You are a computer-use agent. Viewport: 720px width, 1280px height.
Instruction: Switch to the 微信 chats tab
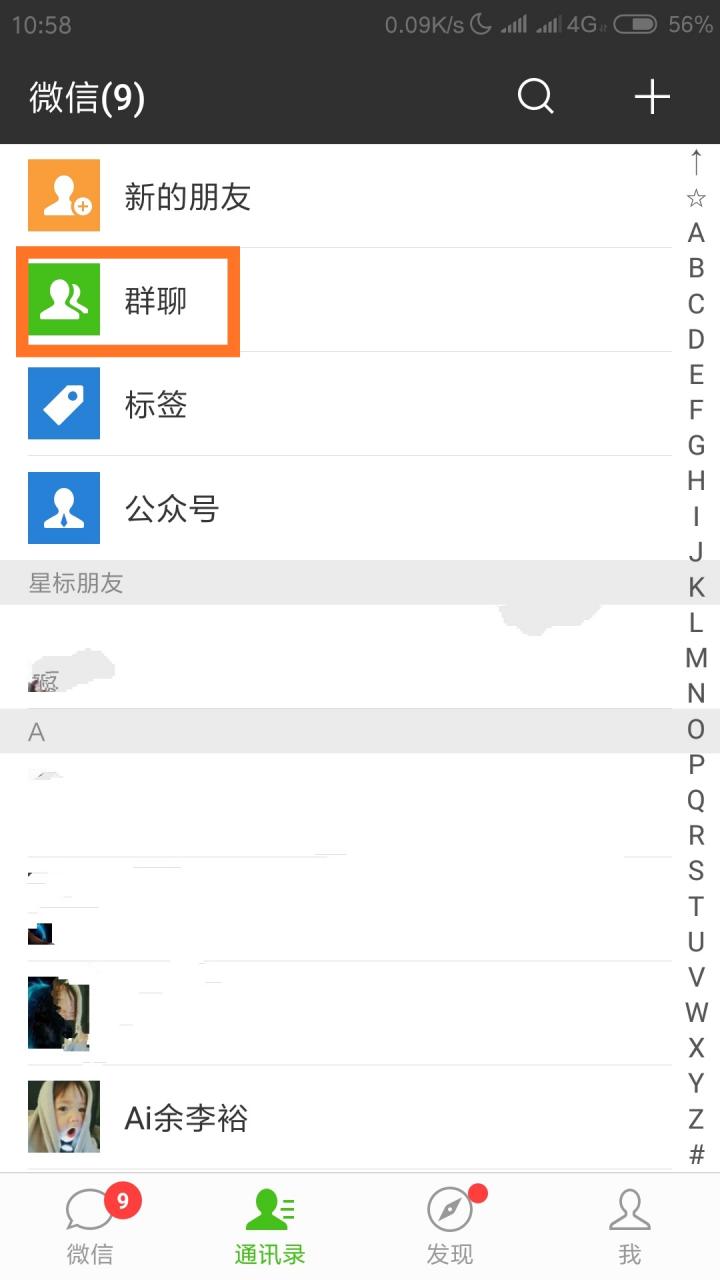(90, 1226)
